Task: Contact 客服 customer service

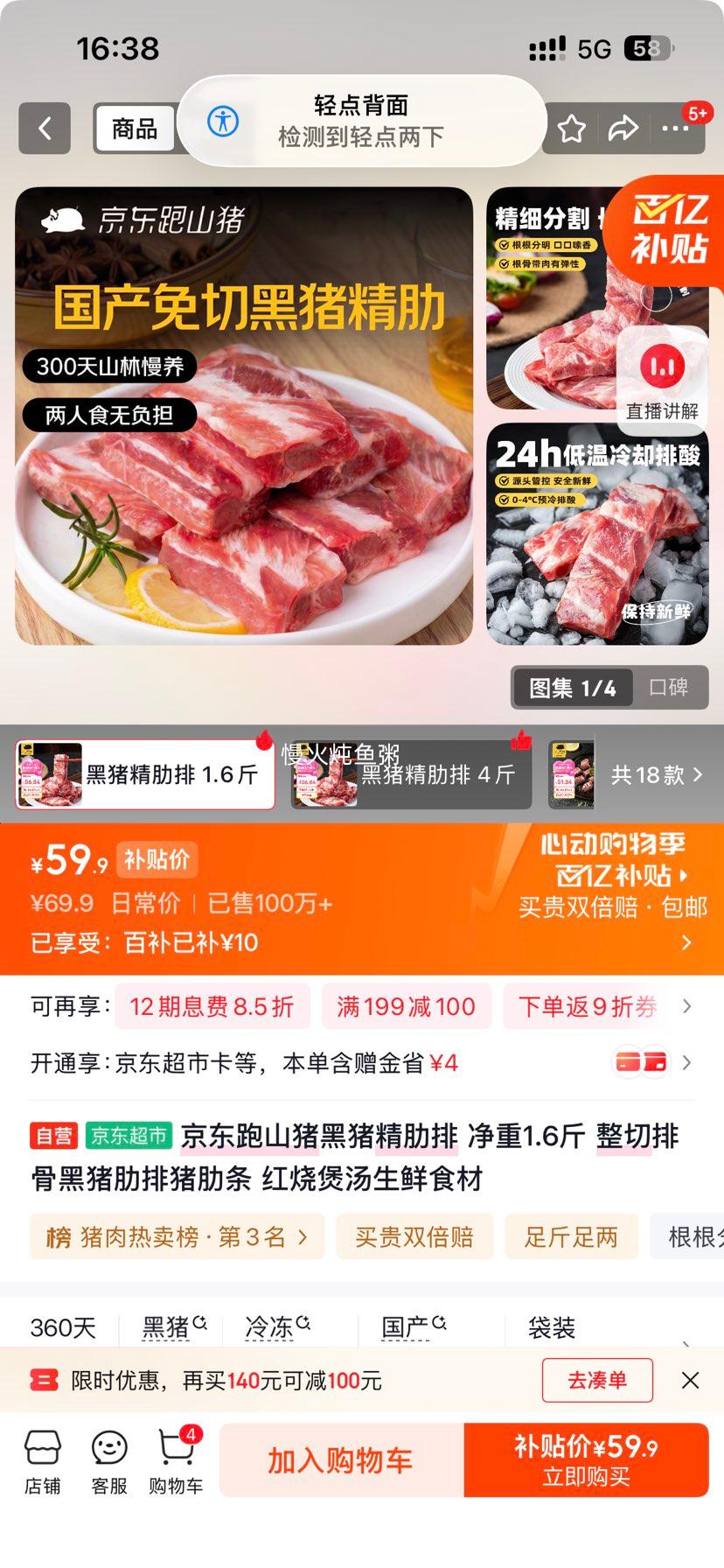Action: click(109, 1462)
